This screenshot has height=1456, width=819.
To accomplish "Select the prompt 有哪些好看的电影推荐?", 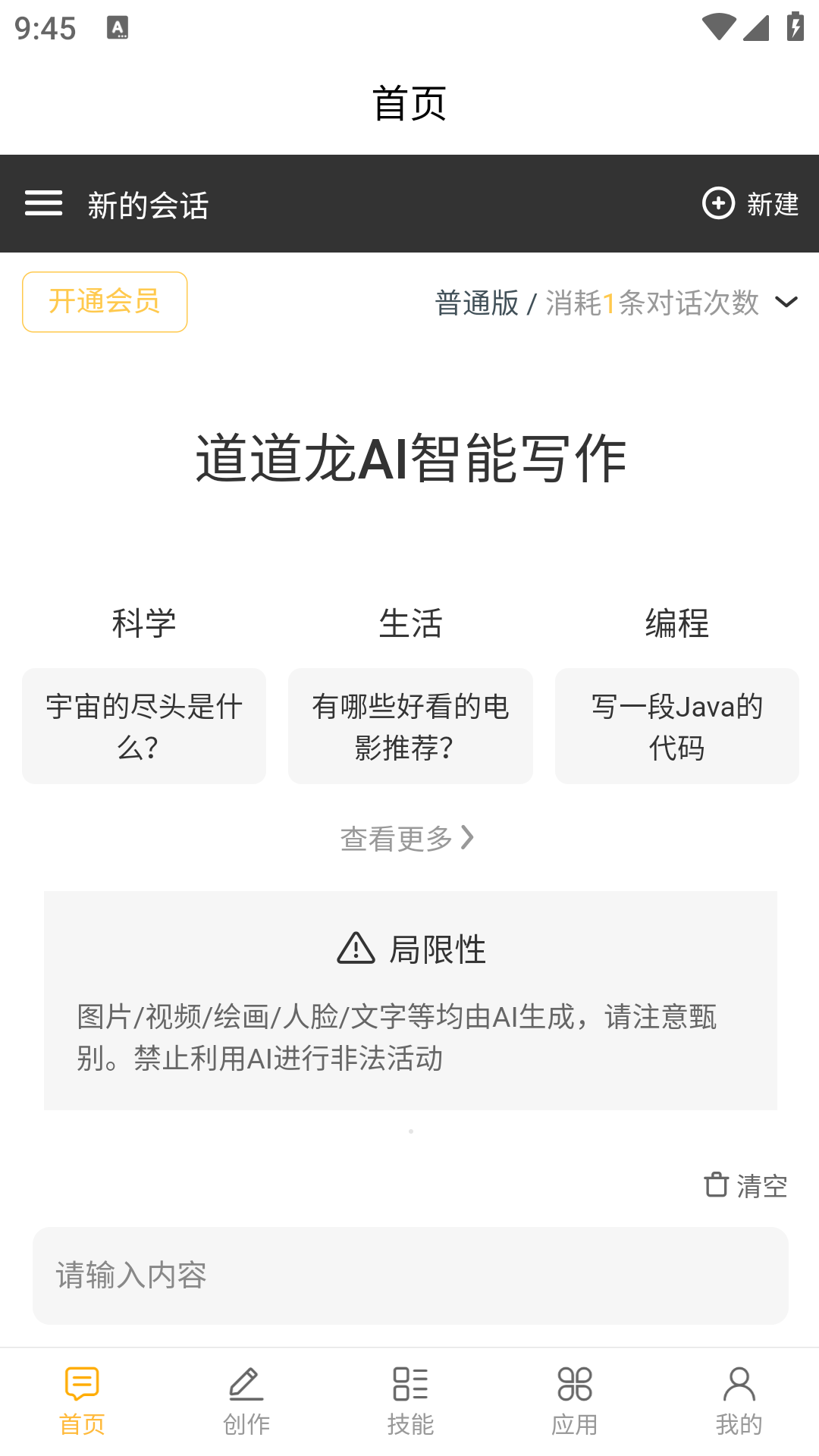I will click(410, 726).
